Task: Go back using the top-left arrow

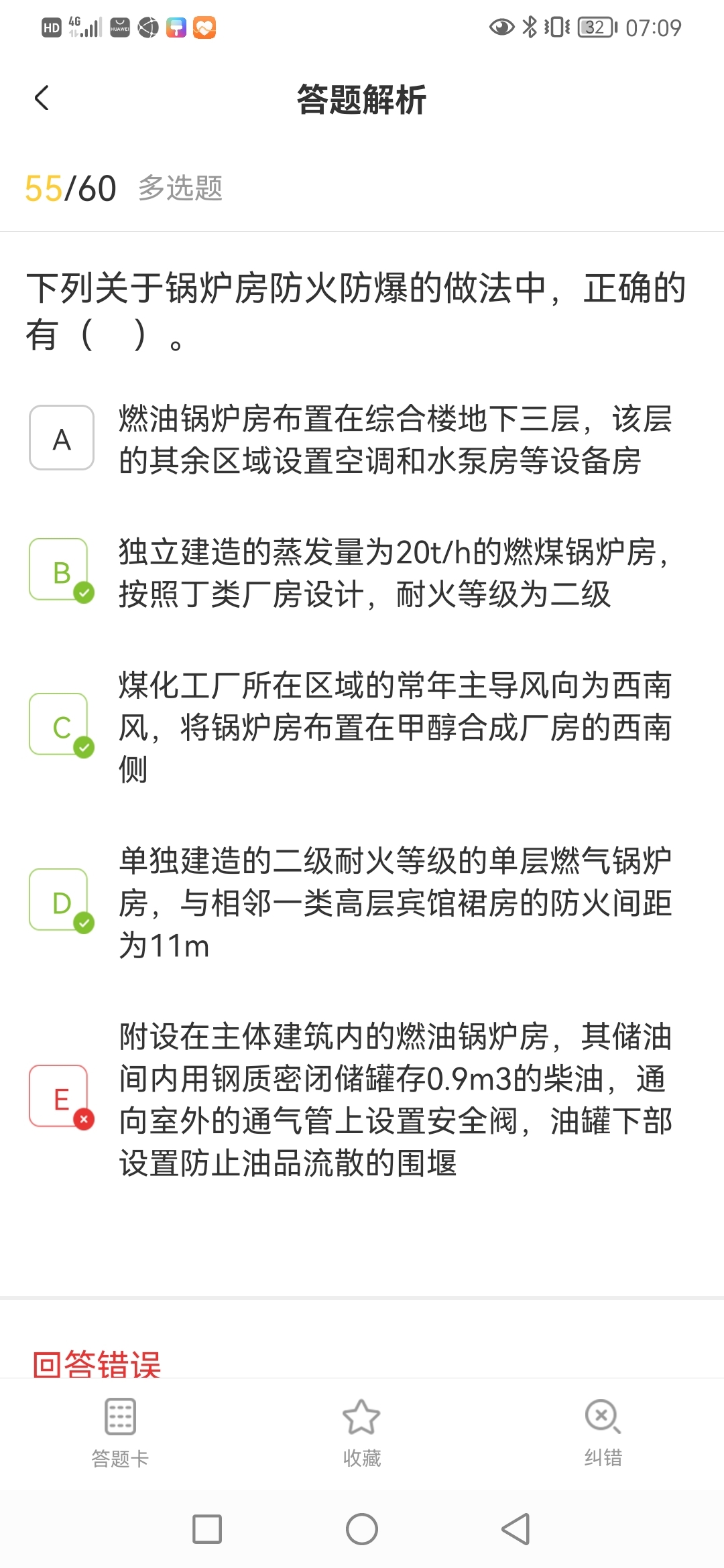Action: tap(42, 99)
